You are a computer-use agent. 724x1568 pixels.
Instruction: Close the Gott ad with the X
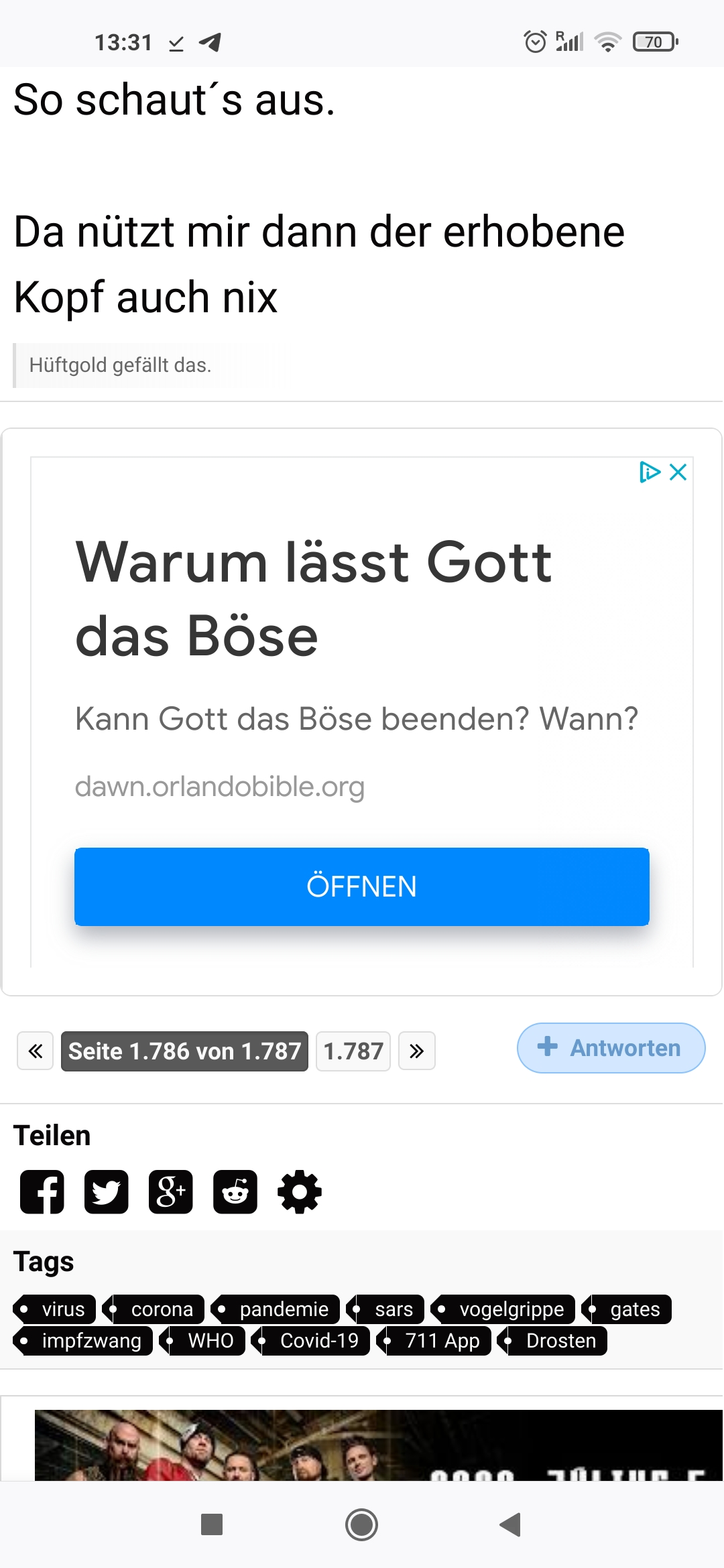point(678,472)
